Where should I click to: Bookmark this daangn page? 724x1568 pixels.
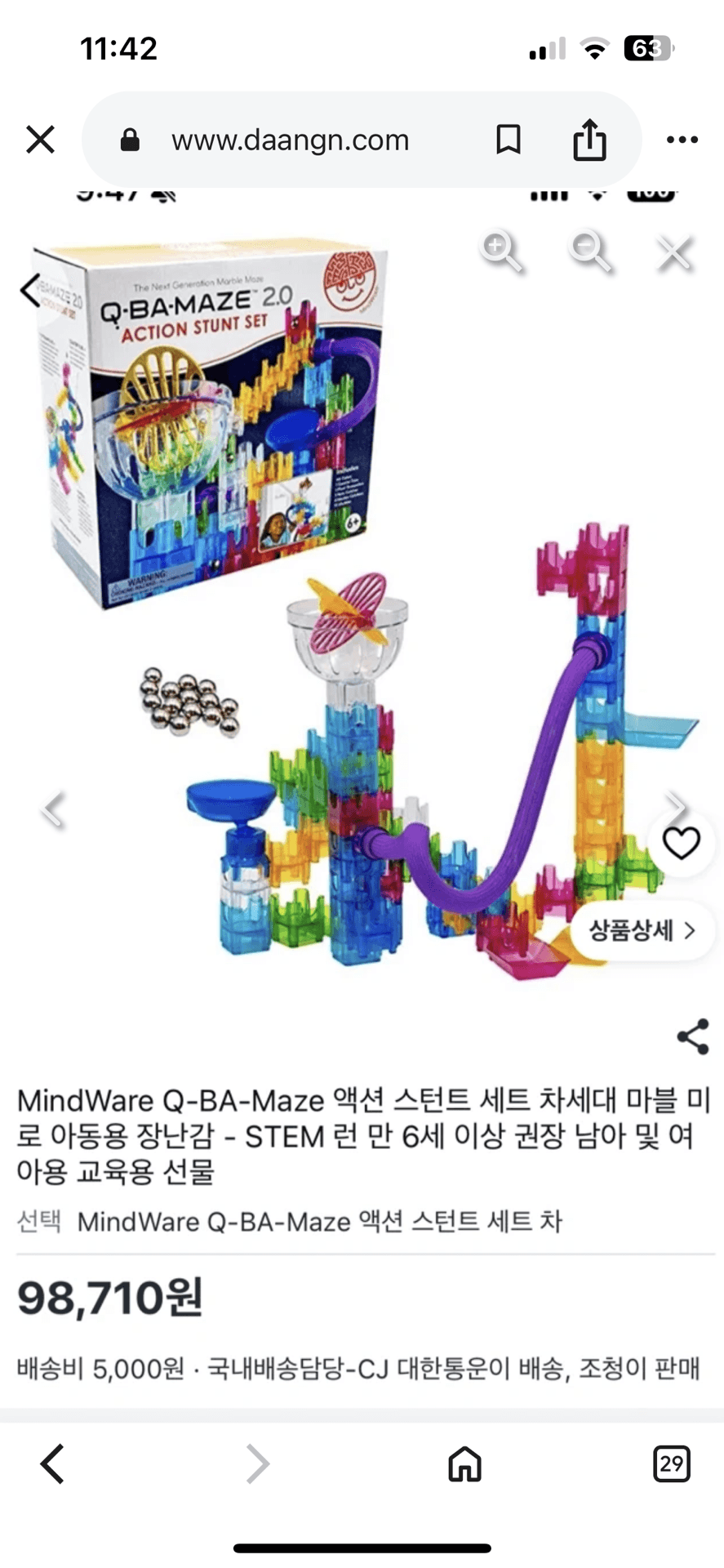(x=509, y=140)
